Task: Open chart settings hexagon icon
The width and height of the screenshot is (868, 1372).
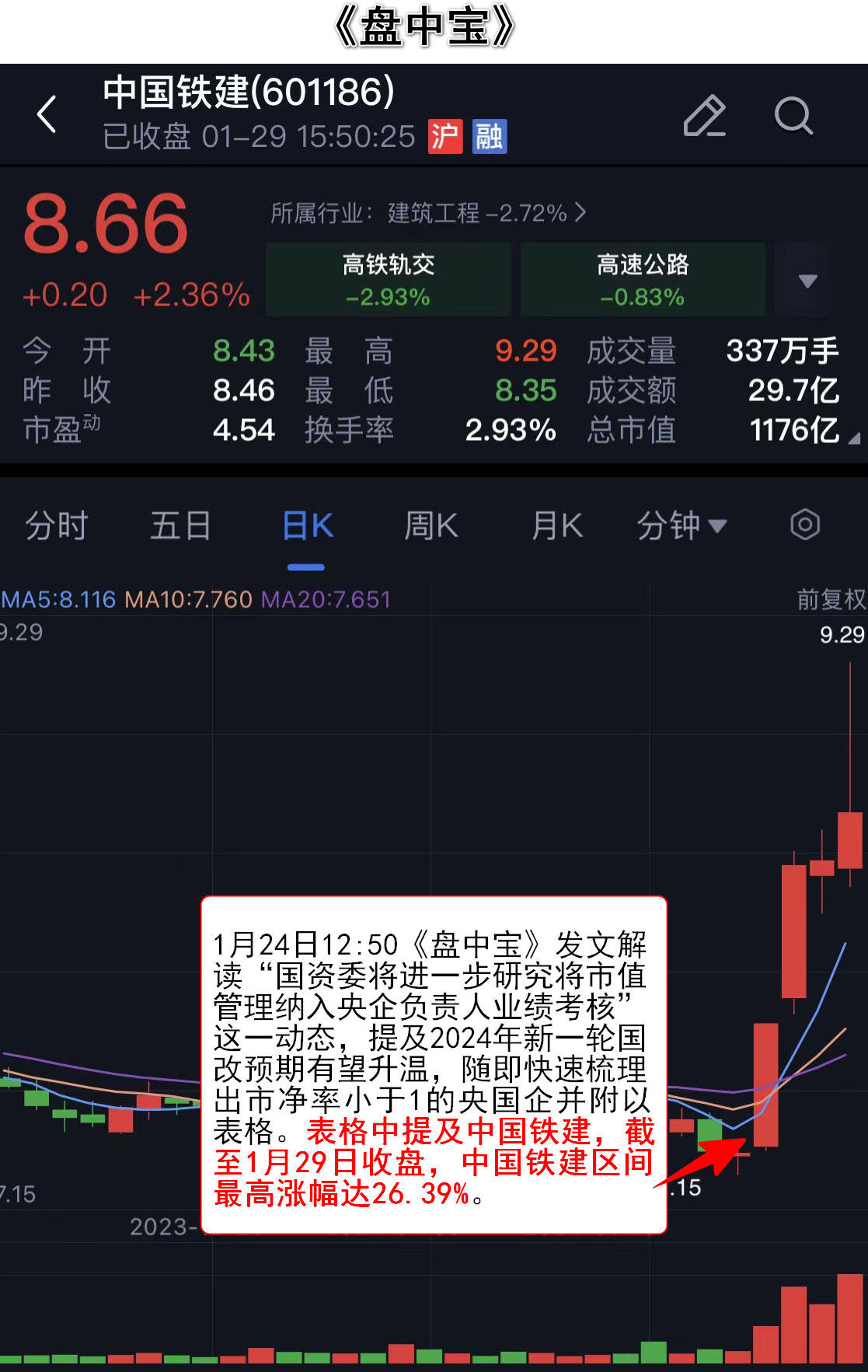Action: click(x=804, y=525)
